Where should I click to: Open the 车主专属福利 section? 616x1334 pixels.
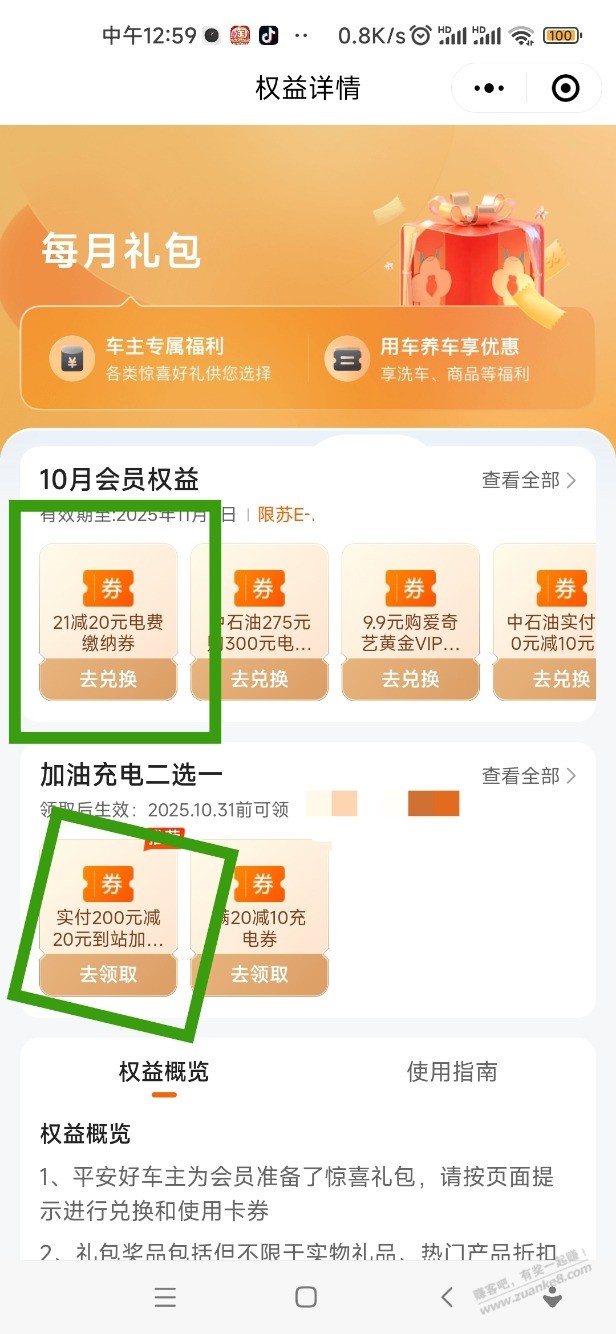tap(165, 359)
